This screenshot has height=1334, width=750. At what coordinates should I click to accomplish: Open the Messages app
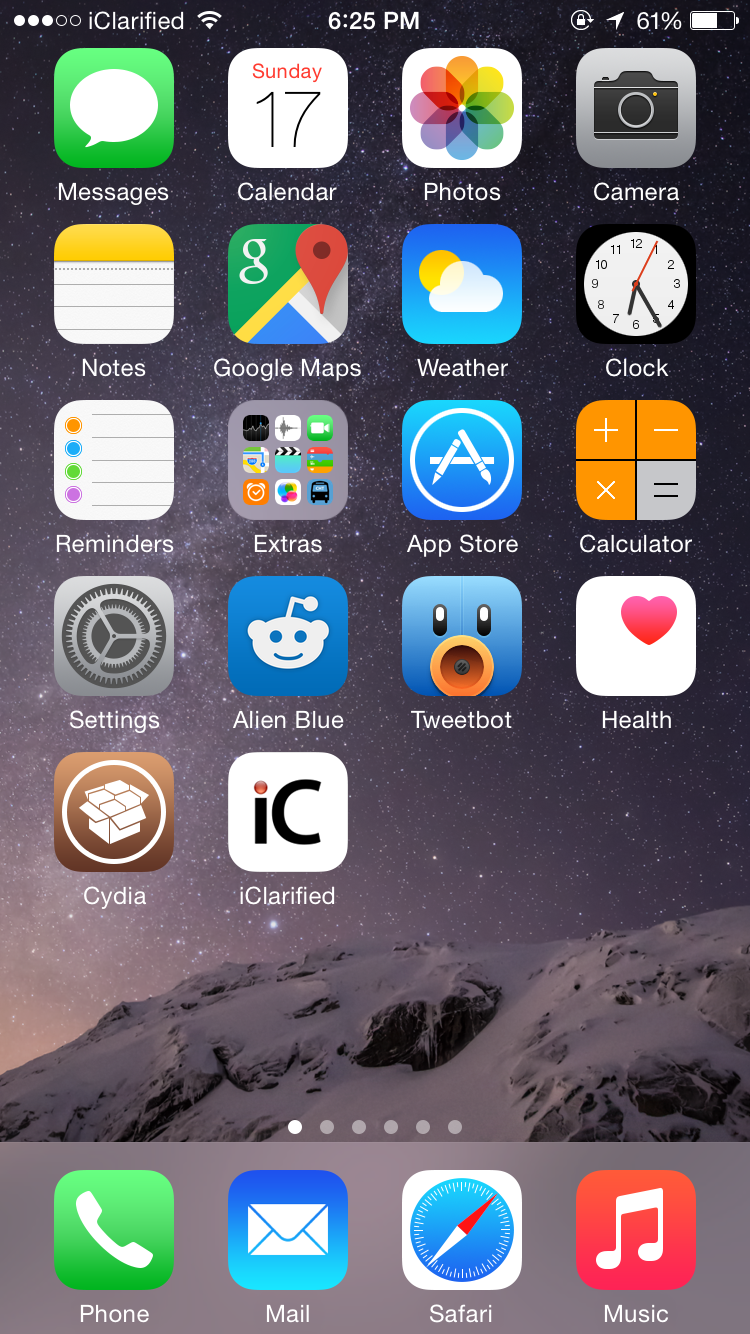pos(114,108)
